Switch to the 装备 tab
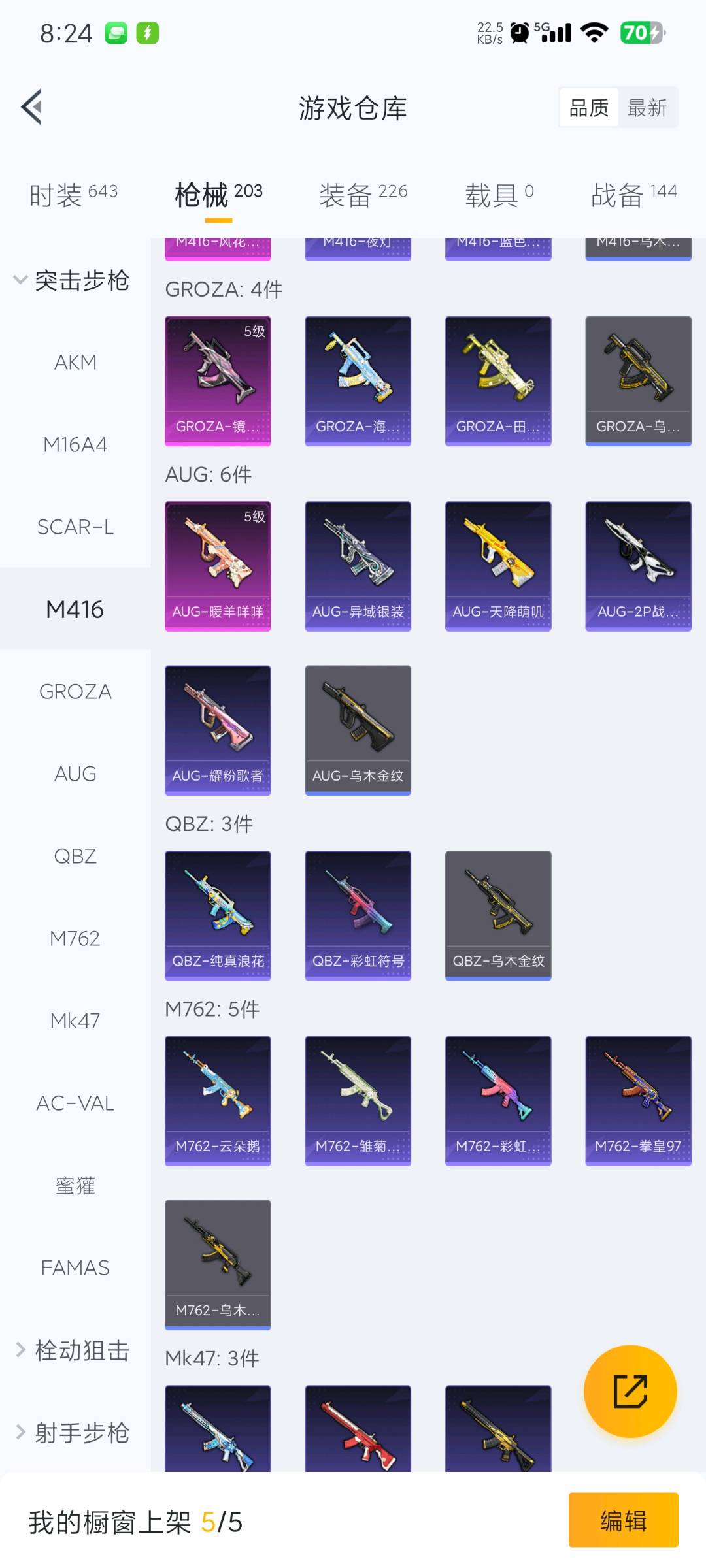This screenshot has width=706, height=1568. pos(363,194)
